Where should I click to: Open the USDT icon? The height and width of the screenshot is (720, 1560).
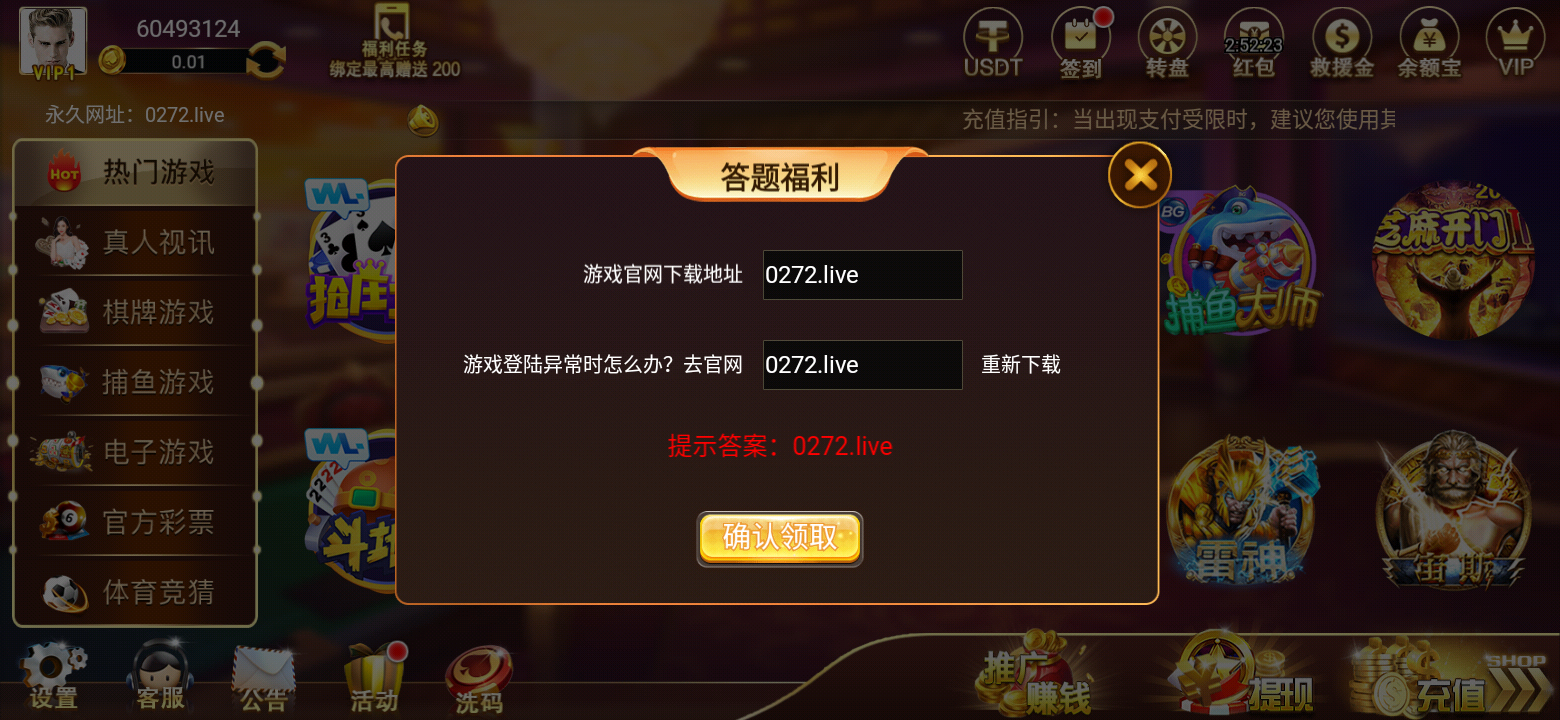click(992, 43)
